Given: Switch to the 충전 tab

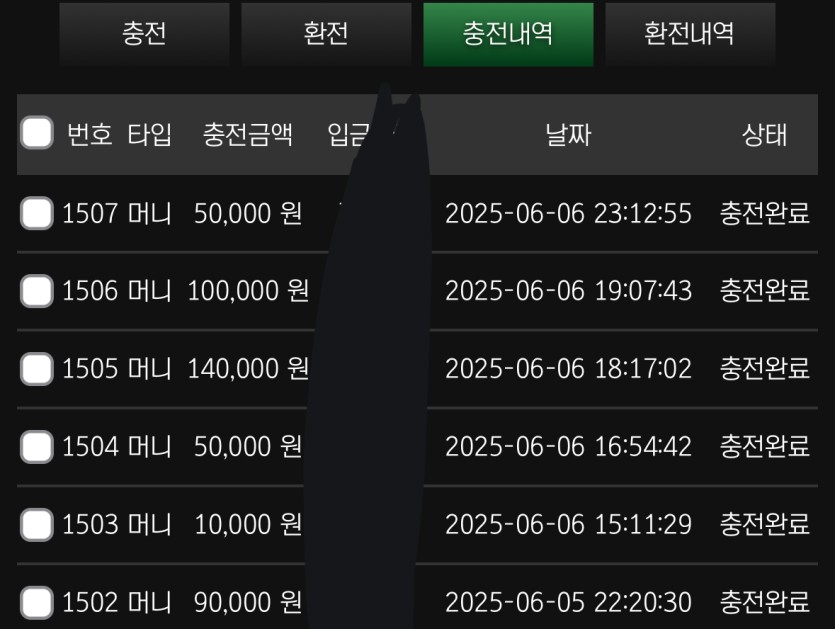Looking at the screenshot, I should [x=144, y=34].
